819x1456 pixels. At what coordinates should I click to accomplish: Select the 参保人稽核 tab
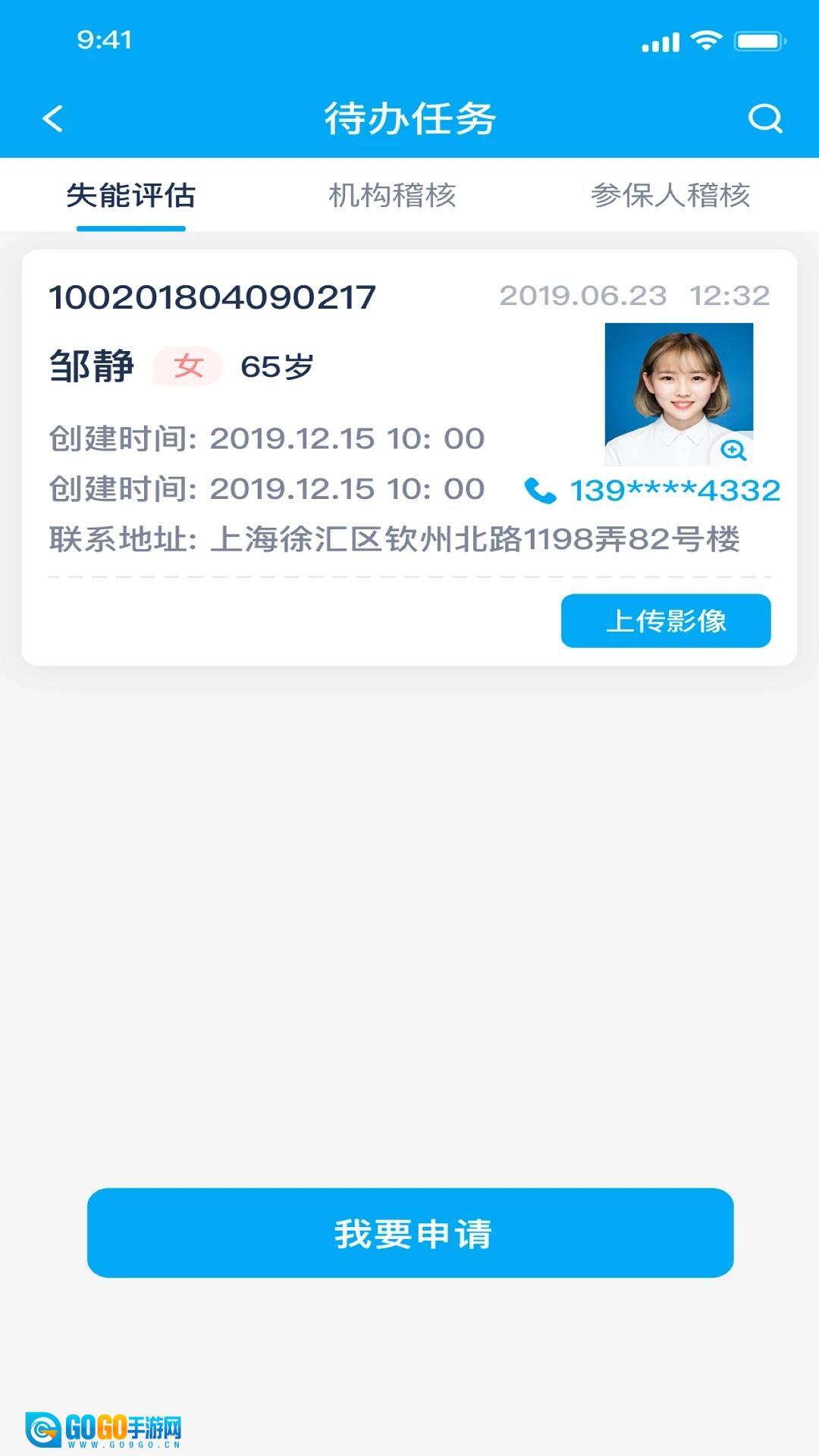(x=670, y=196)
